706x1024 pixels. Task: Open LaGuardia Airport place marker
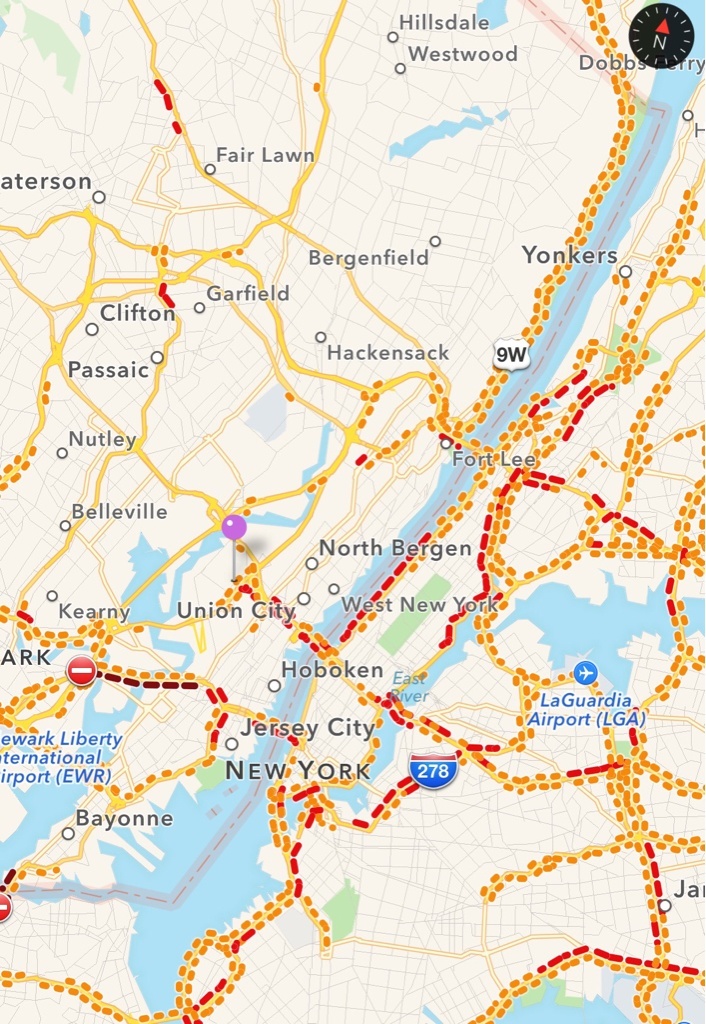coord(586,672)
